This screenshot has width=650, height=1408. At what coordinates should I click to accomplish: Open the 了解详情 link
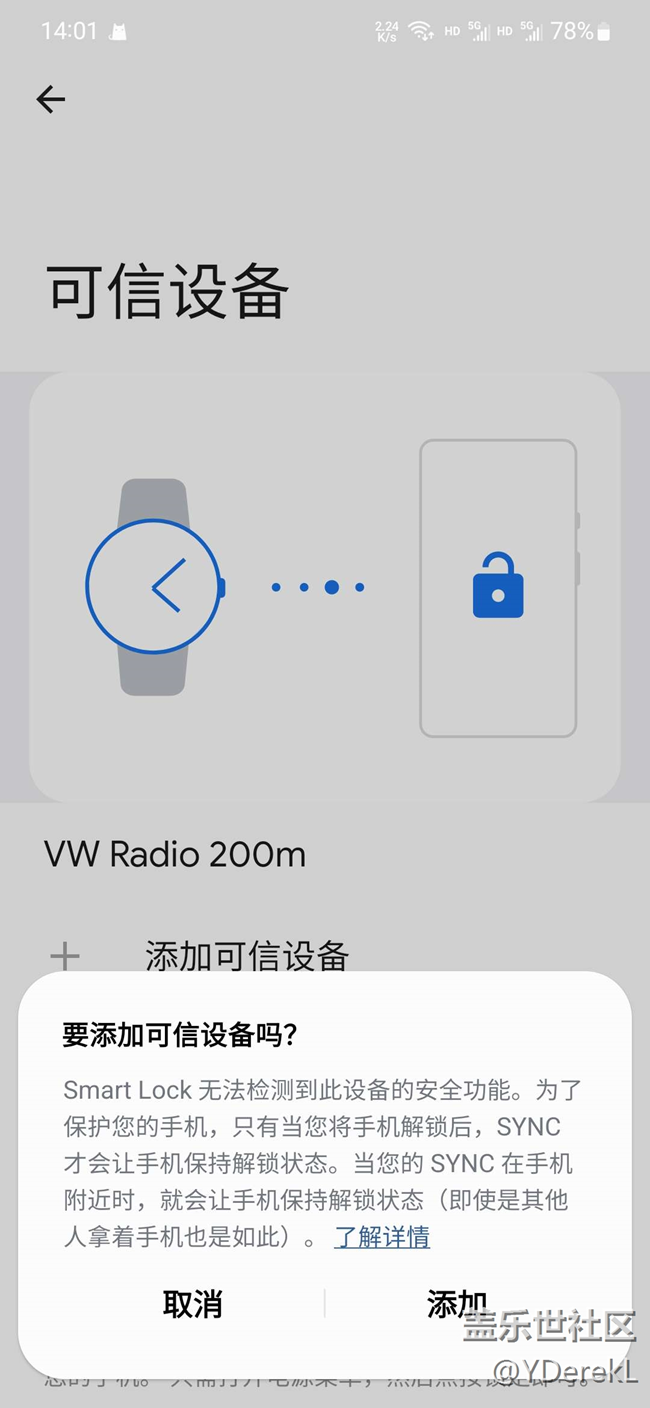(x=382, y=1237)
